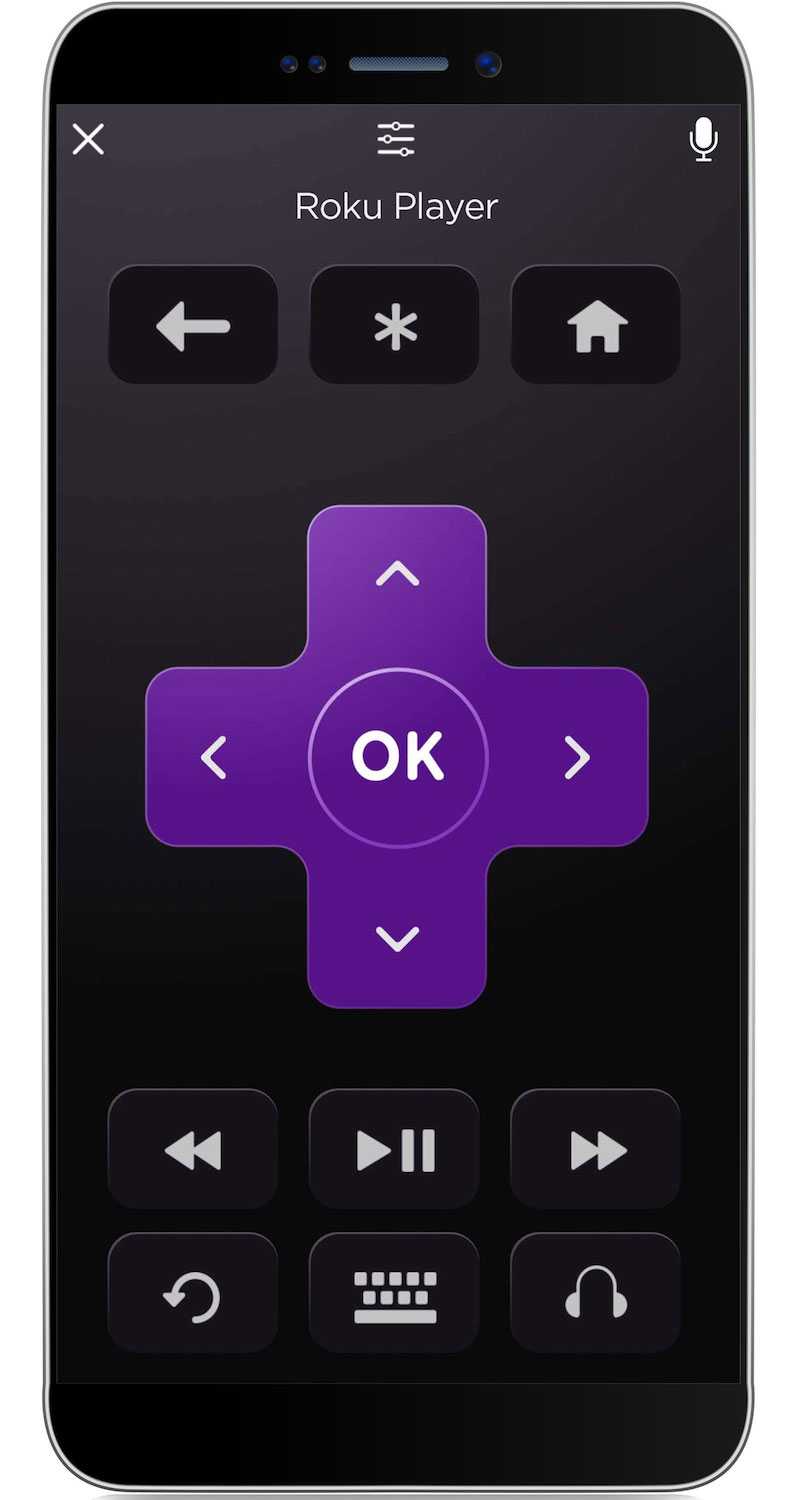Toggle play or pause
The height and width of the screenshot is (1500, 800).
(x=395, y=1149)
